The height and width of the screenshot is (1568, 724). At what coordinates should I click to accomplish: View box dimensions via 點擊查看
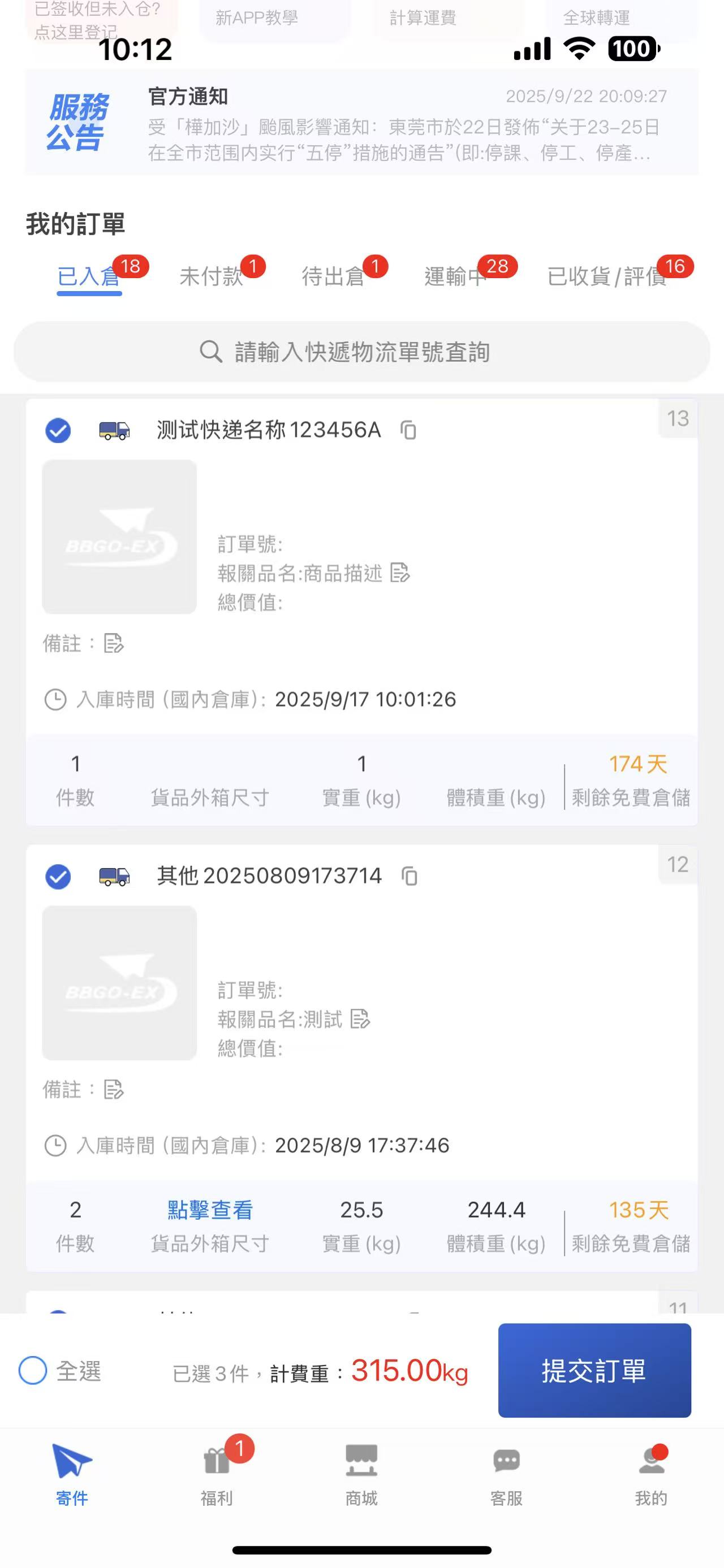pyautogui.click(x=210, y=1210)
